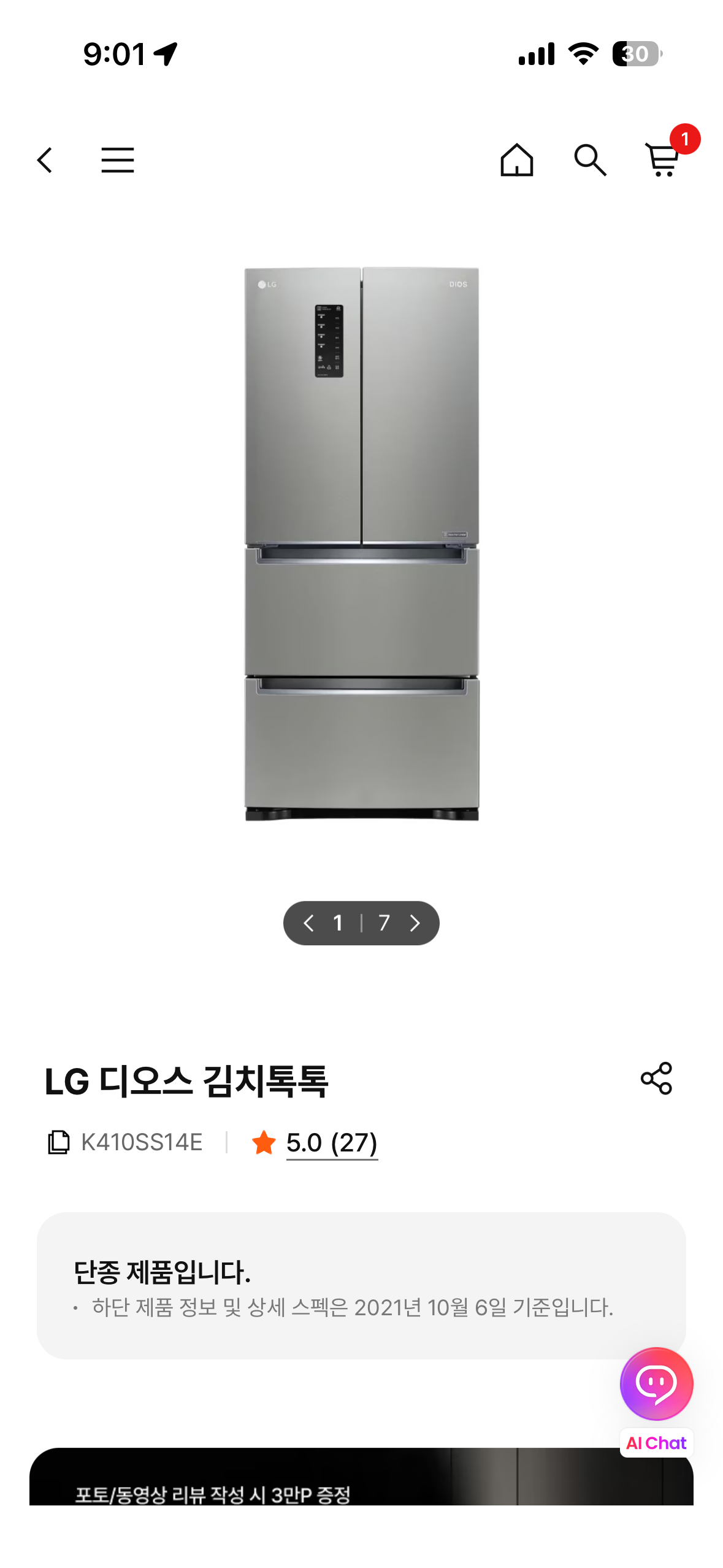
Task: Go back to the previous page
Action: (45, 161)
